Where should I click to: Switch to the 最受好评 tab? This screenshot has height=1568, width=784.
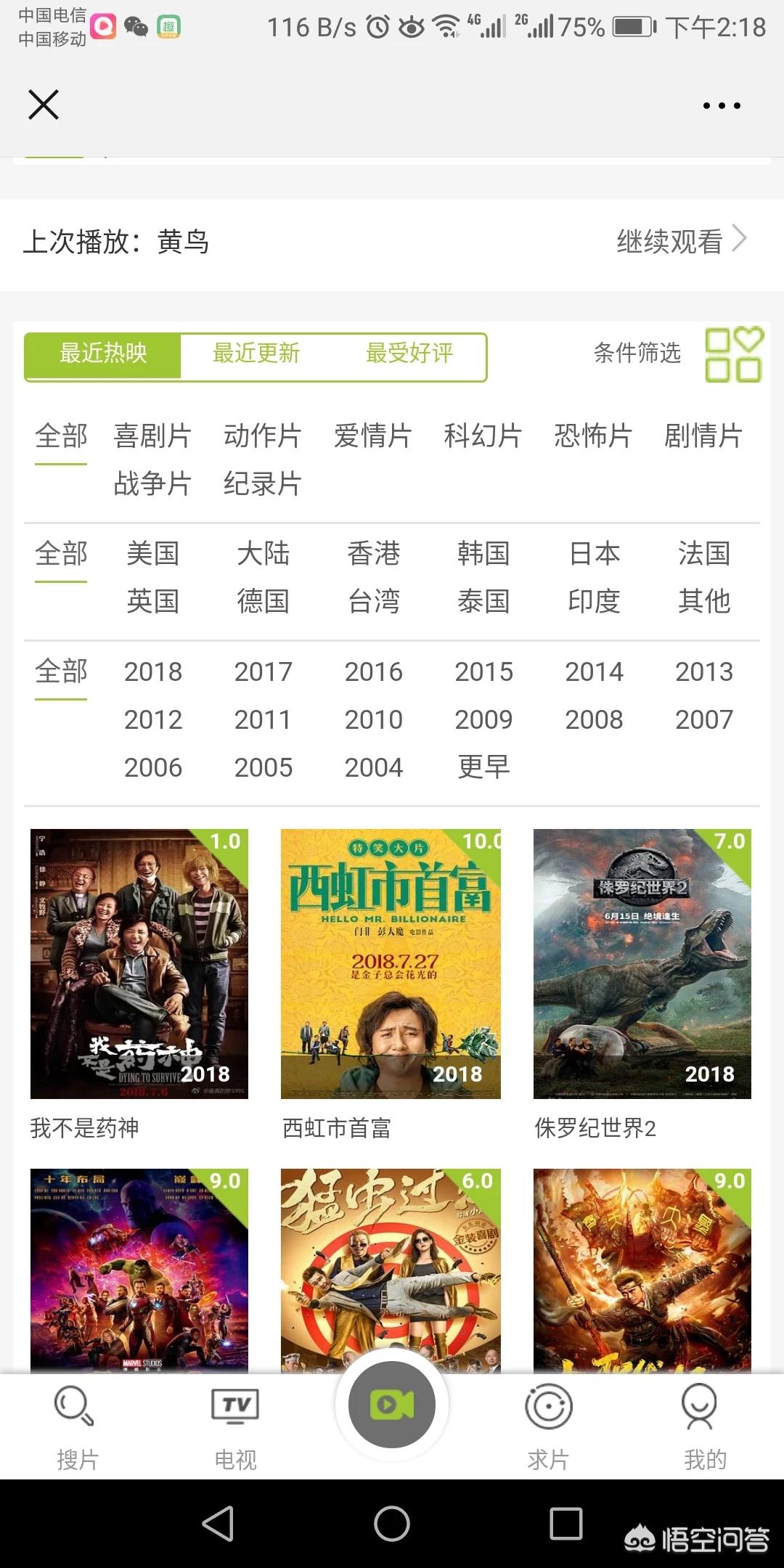pos(410,354)
